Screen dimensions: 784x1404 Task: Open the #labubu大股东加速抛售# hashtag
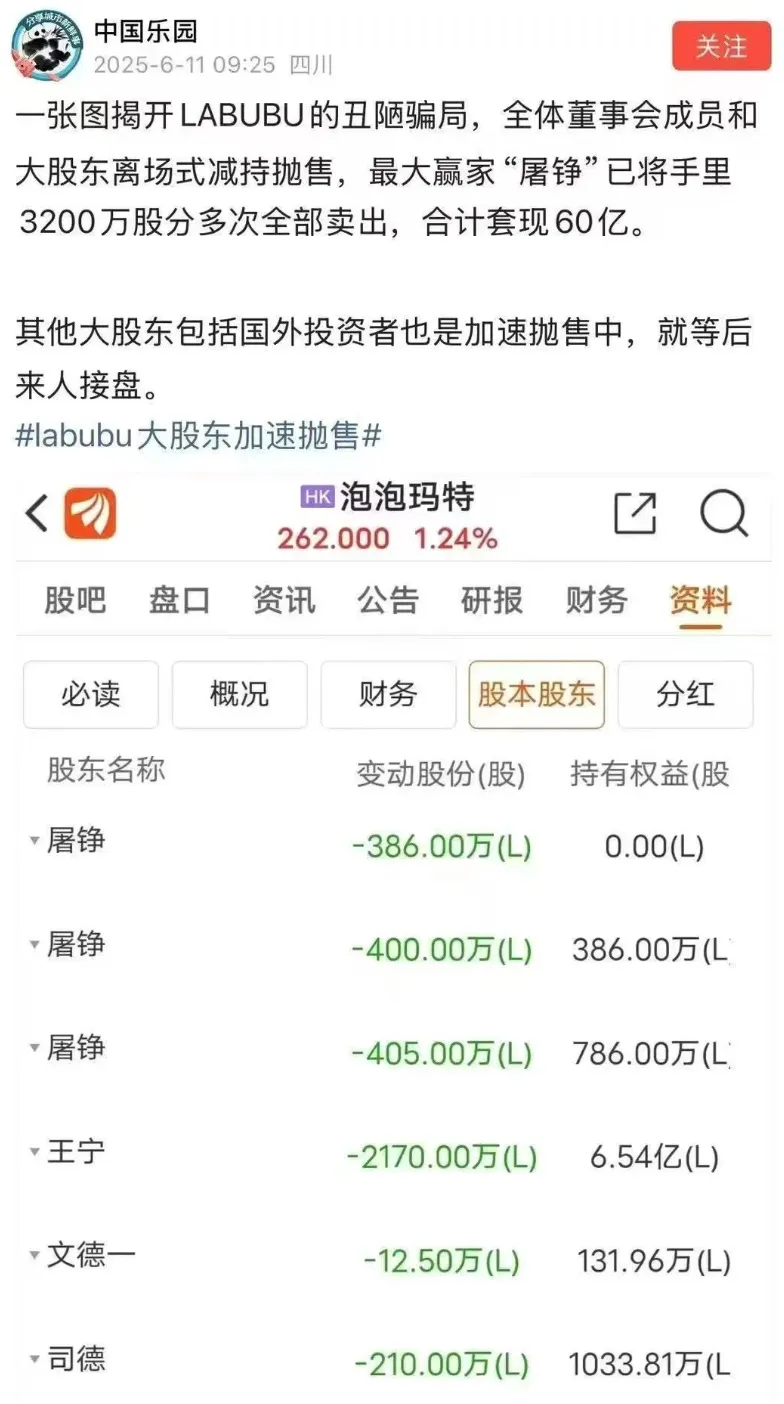(x=199, y=436)
